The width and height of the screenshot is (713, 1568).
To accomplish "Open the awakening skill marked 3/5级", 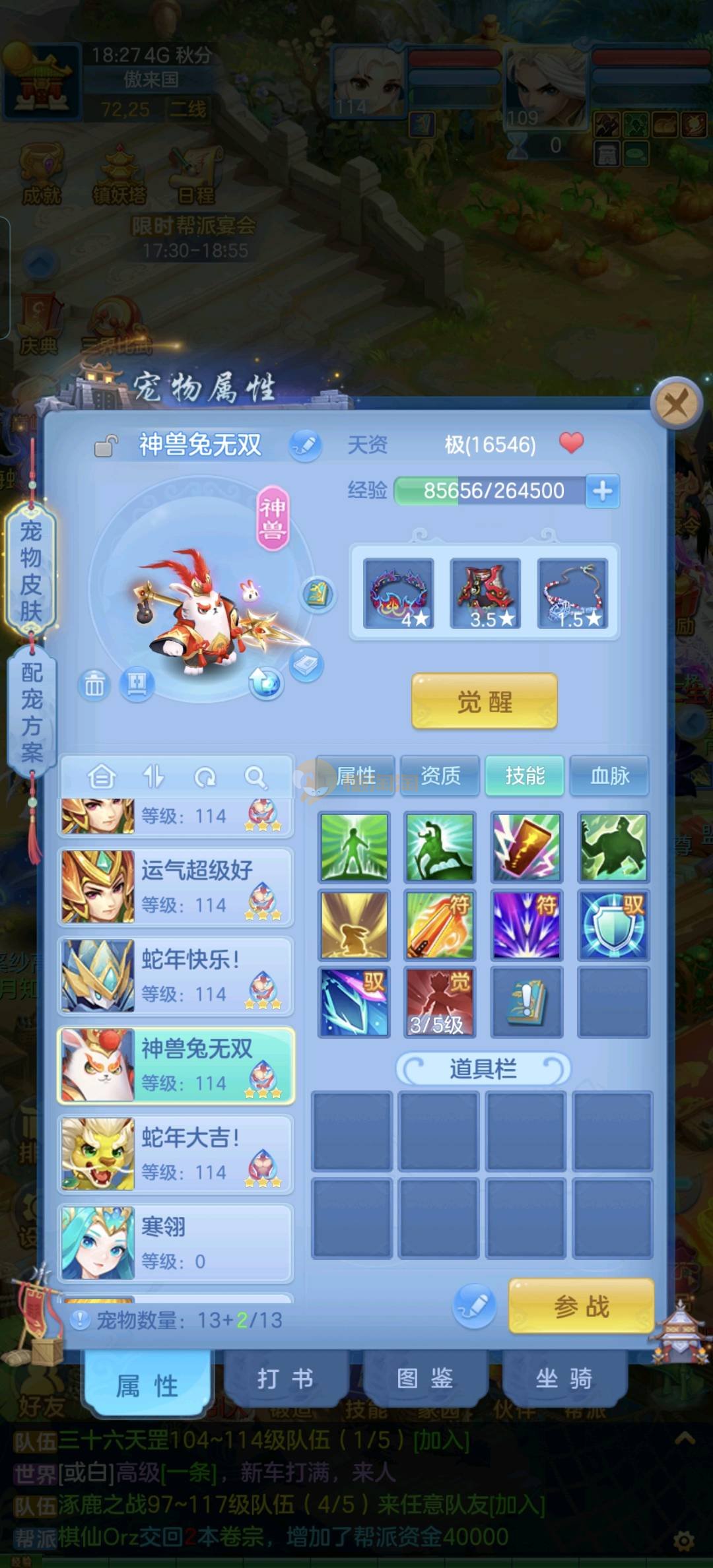I will pos(439,1002).
